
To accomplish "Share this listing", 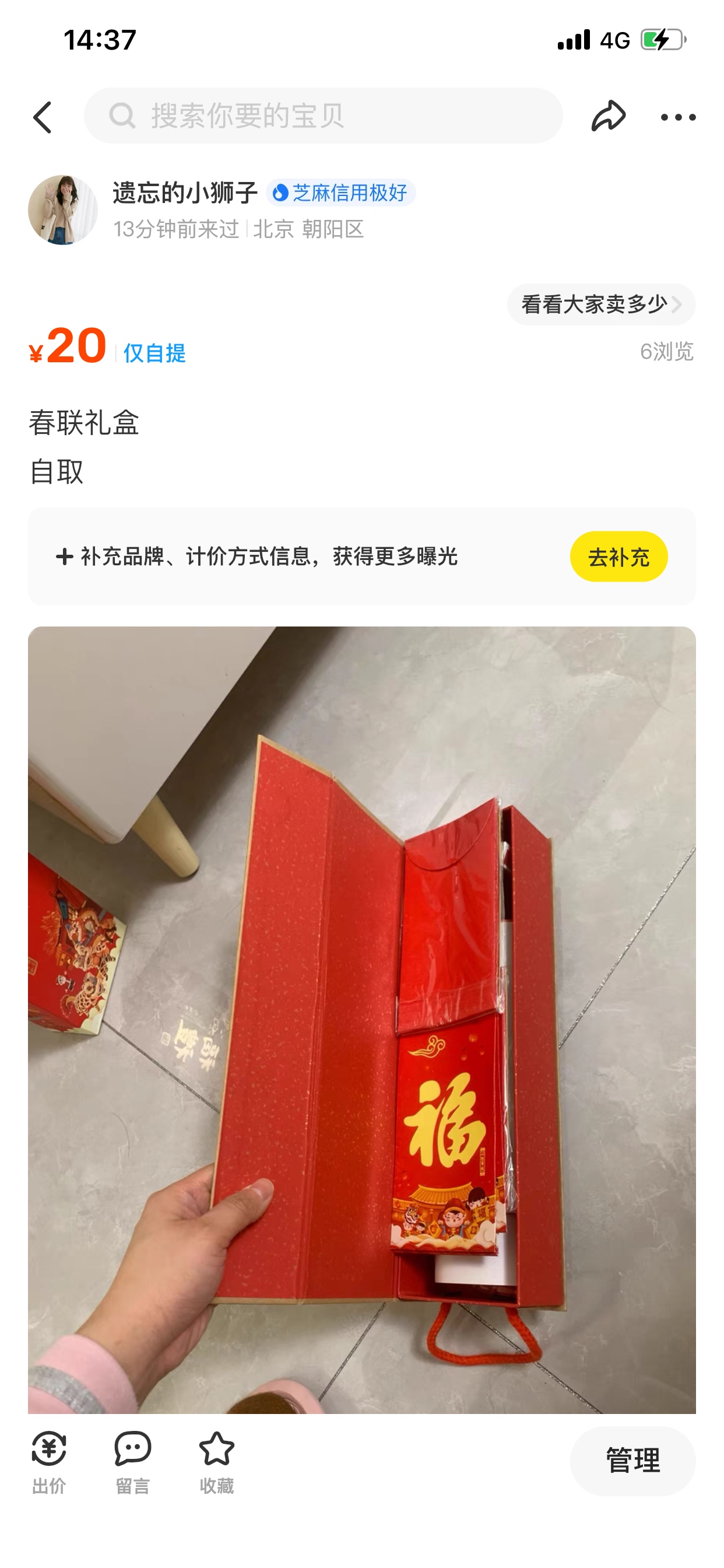I will pos(609,116).
